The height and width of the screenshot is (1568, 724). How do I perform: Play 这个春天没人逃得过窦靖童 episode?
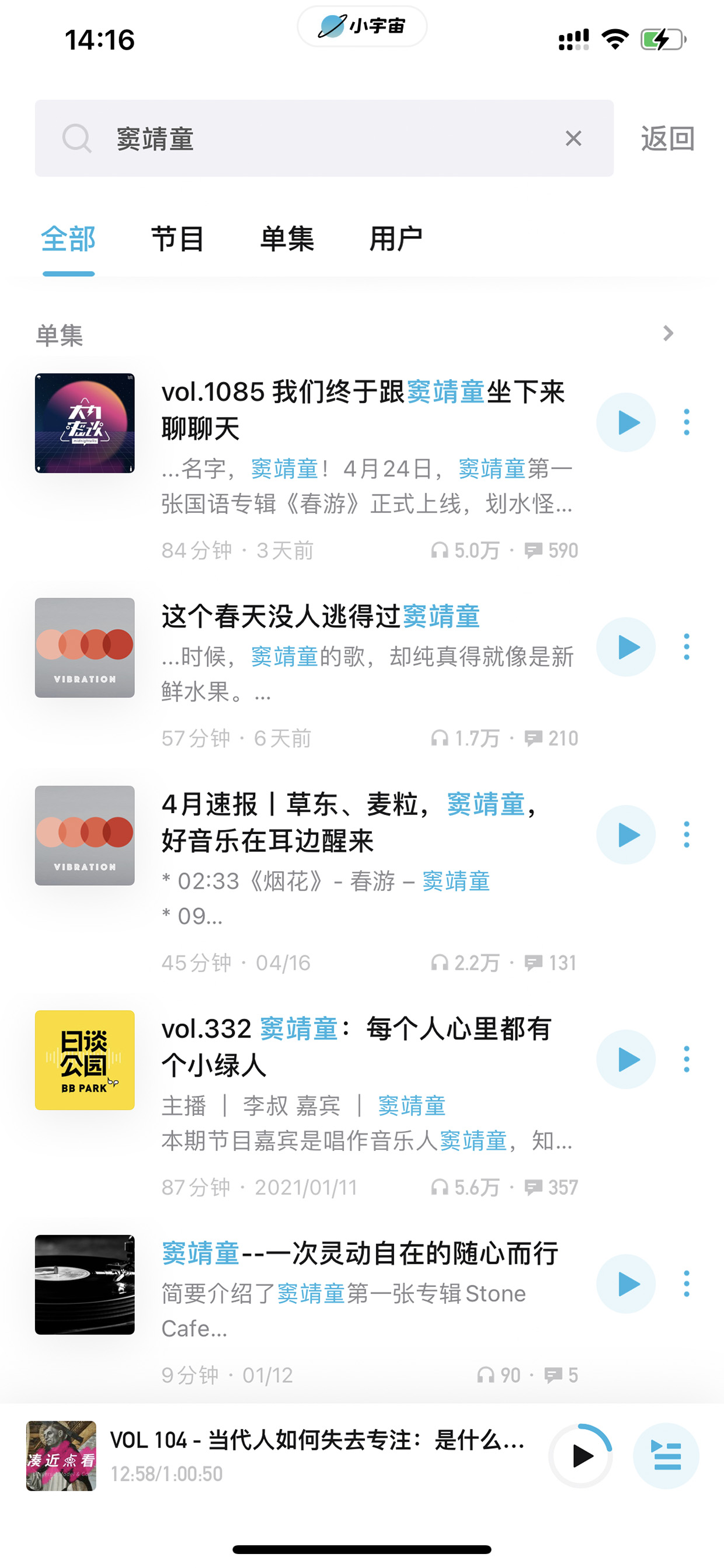click(x=625, y=647)
